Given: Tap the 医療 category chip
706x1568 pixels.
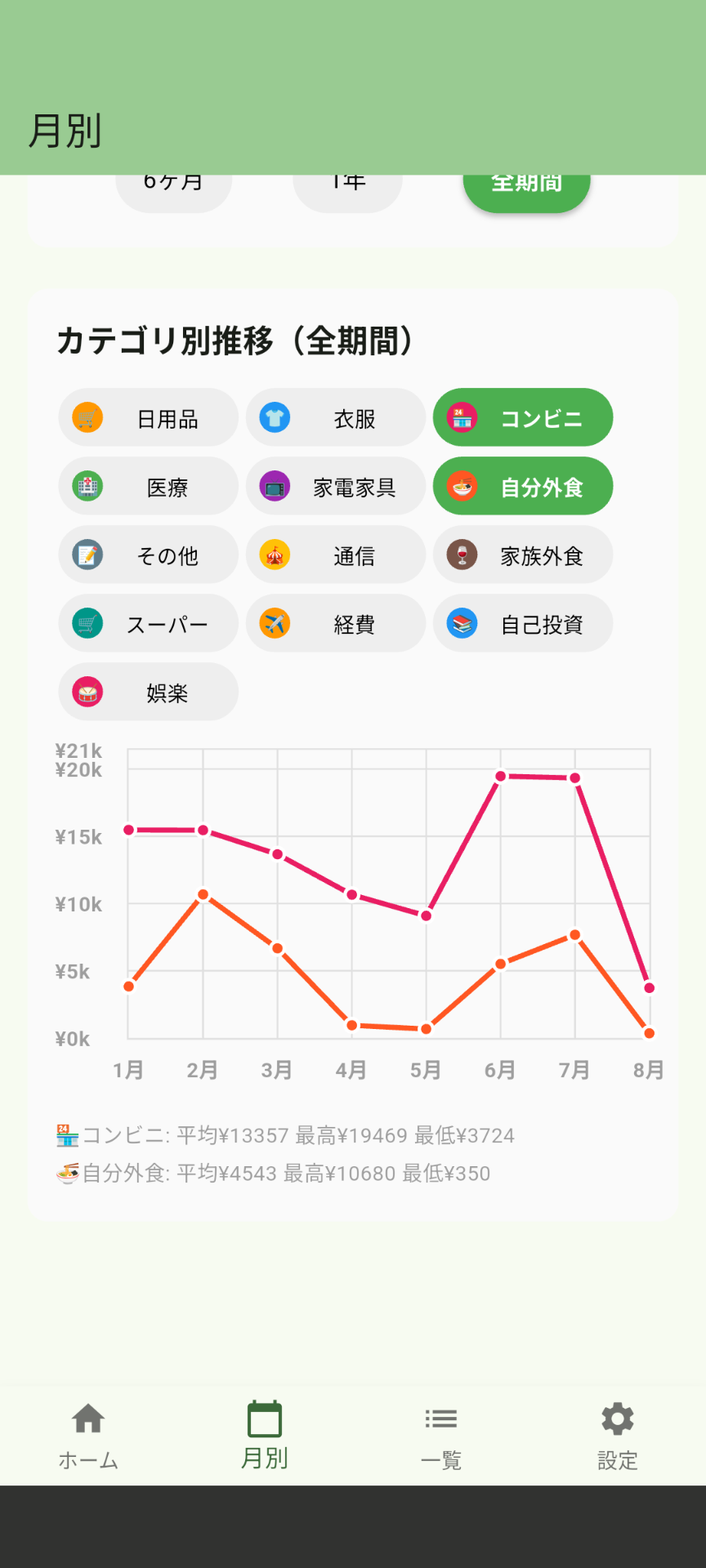Looking at the screenshot, I should [148, 487].
